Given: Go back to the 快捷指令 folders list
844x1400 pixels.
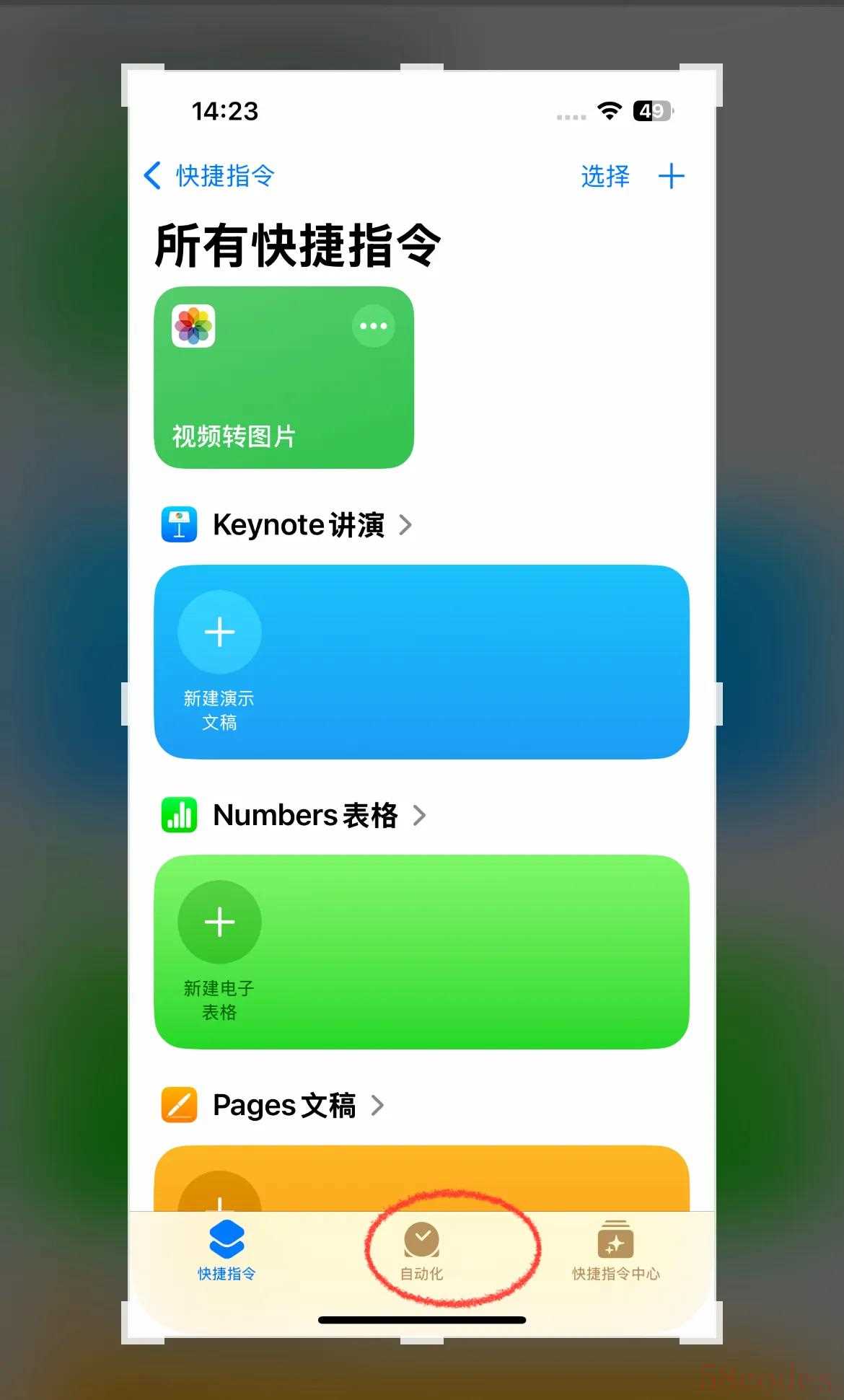Looking at the screenshot, I should tap(209, 176).
